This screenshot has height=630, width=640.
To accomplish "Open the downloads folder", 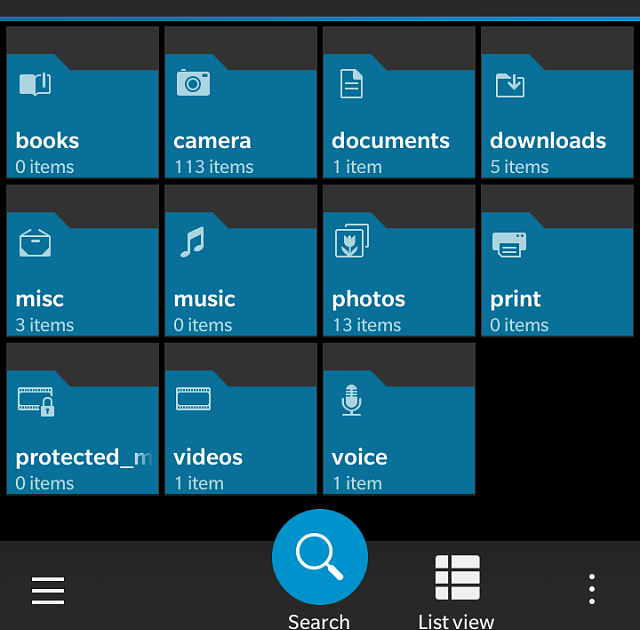I will point(556,110).
